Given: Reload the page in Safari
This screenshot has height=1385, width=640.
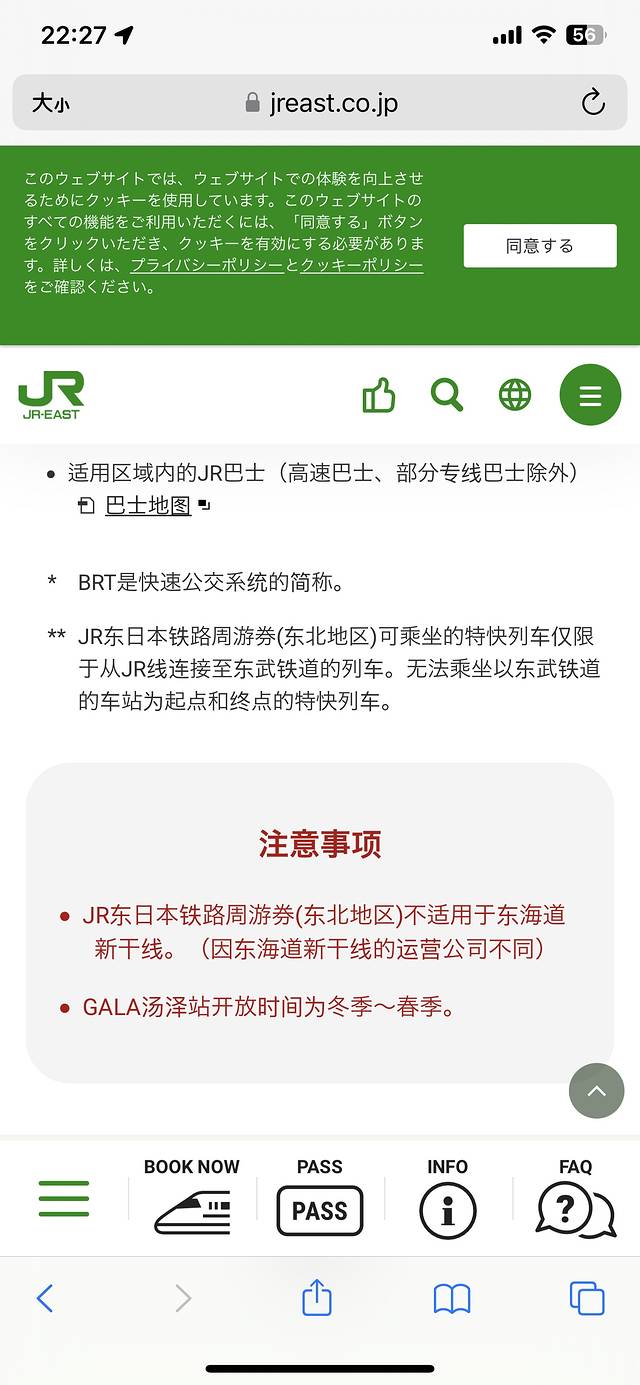Looking at the screenshot, I should (593, 103).
